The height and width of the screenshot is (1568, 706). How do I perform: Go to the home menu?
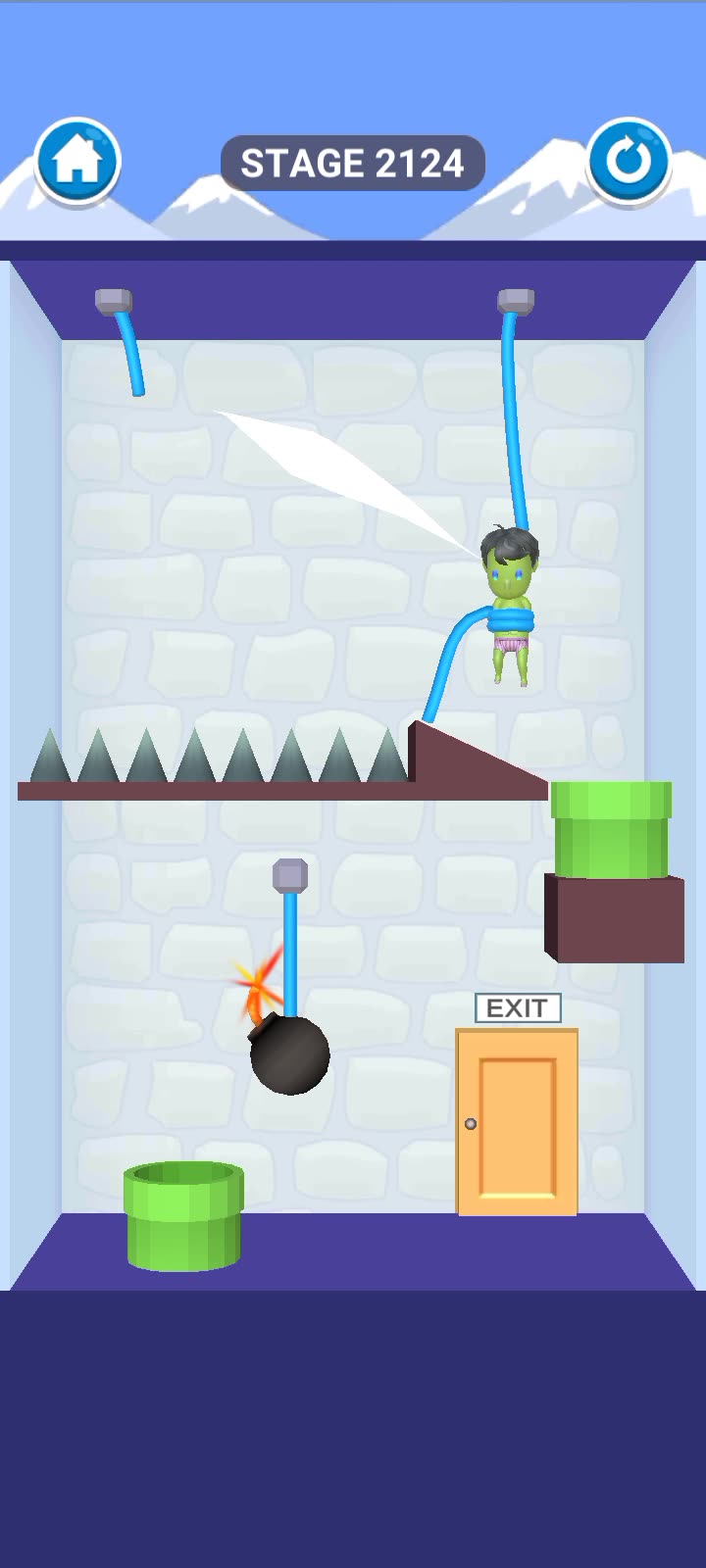click(x=77, y=162)
